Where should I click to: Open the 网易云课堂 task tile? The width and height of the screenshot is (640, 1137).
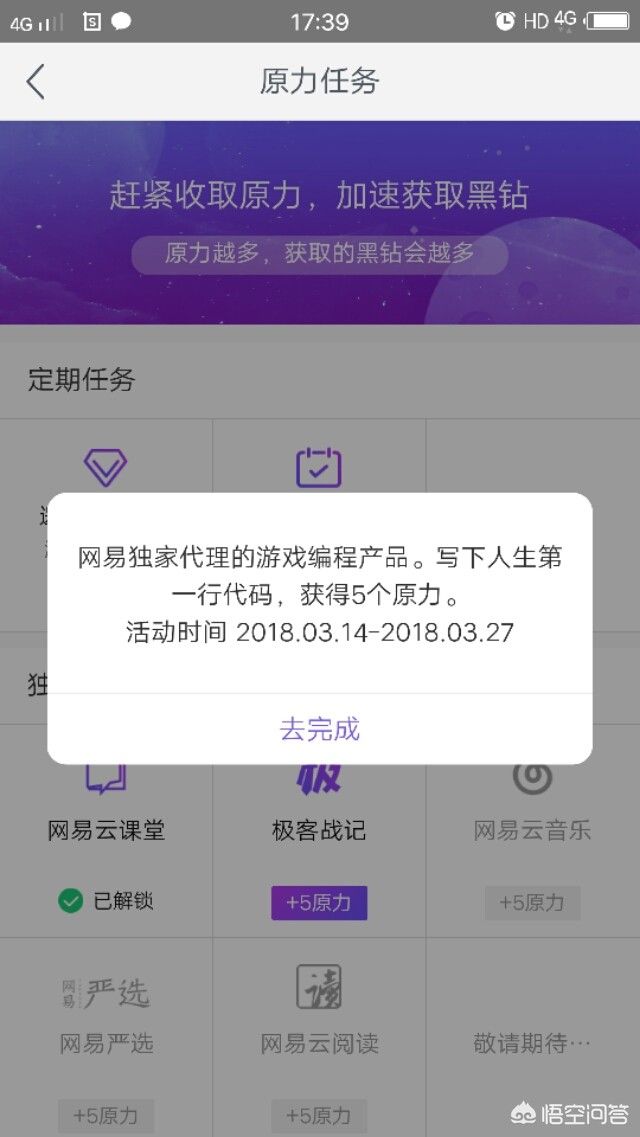click(x=107, y=830)
